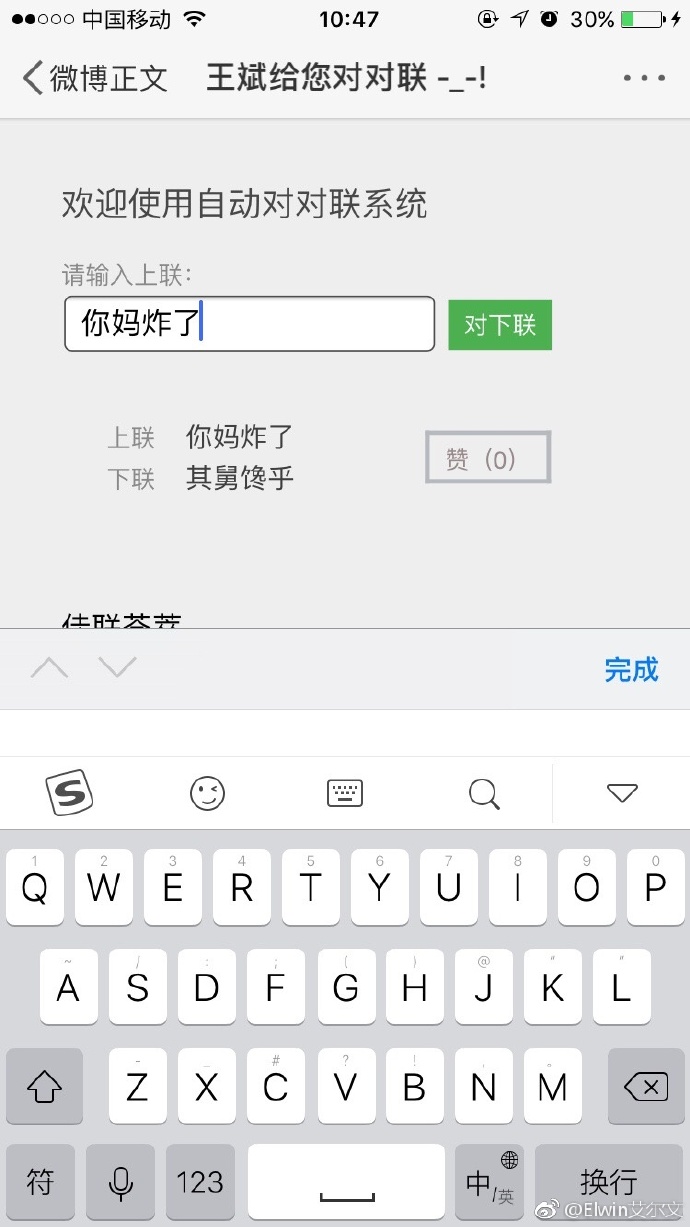This screenshot has height=1227, width=690.
Task: Switch to the 123 number keyboard
Action: pyautogui.click(x=200, y=1182)
